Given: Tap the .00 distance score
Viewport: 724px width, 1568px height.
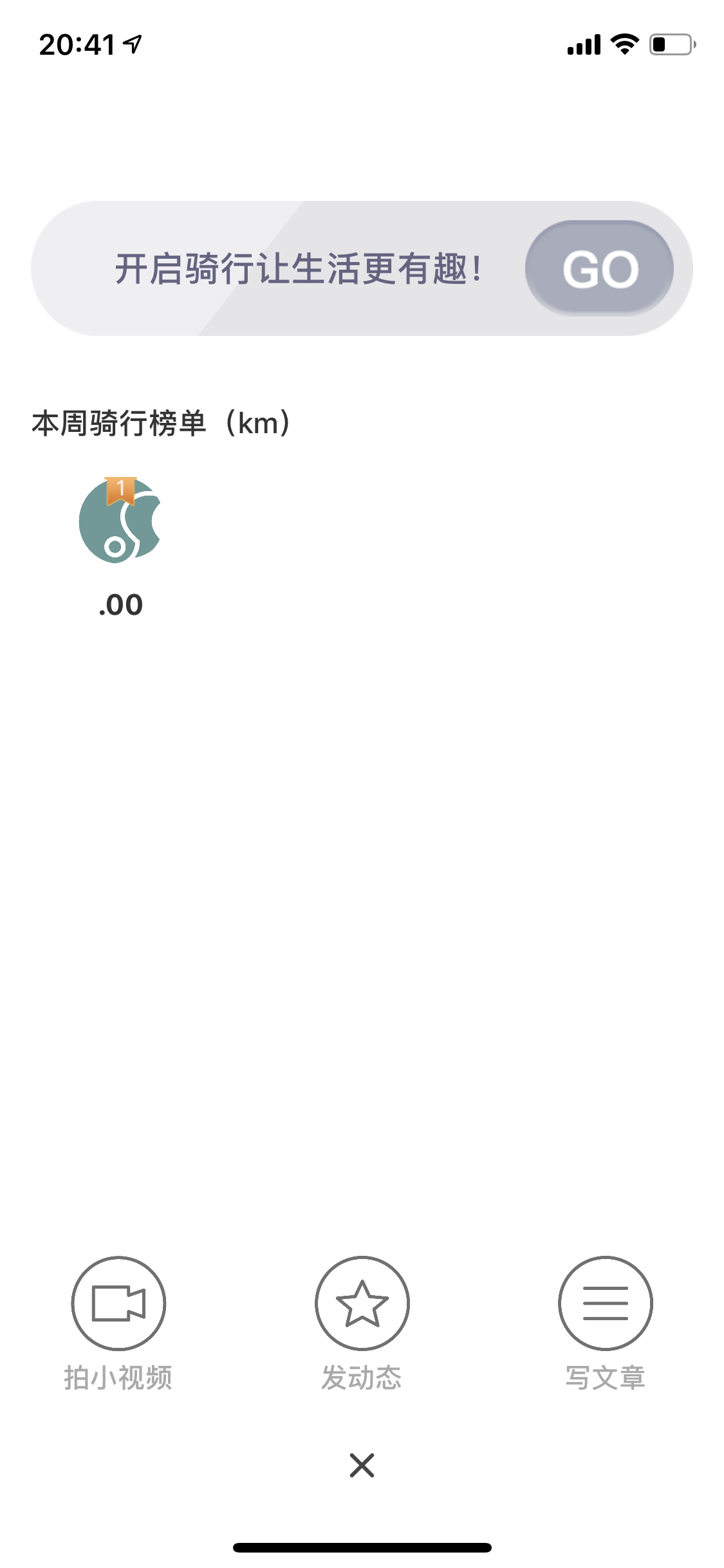Looking at the screenshot, I should point(121,604).
